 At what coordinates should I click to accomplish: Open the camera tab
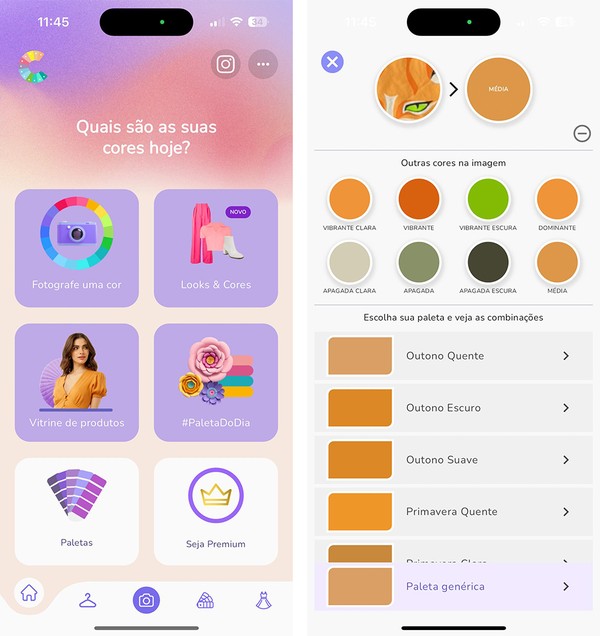(146, 600)
